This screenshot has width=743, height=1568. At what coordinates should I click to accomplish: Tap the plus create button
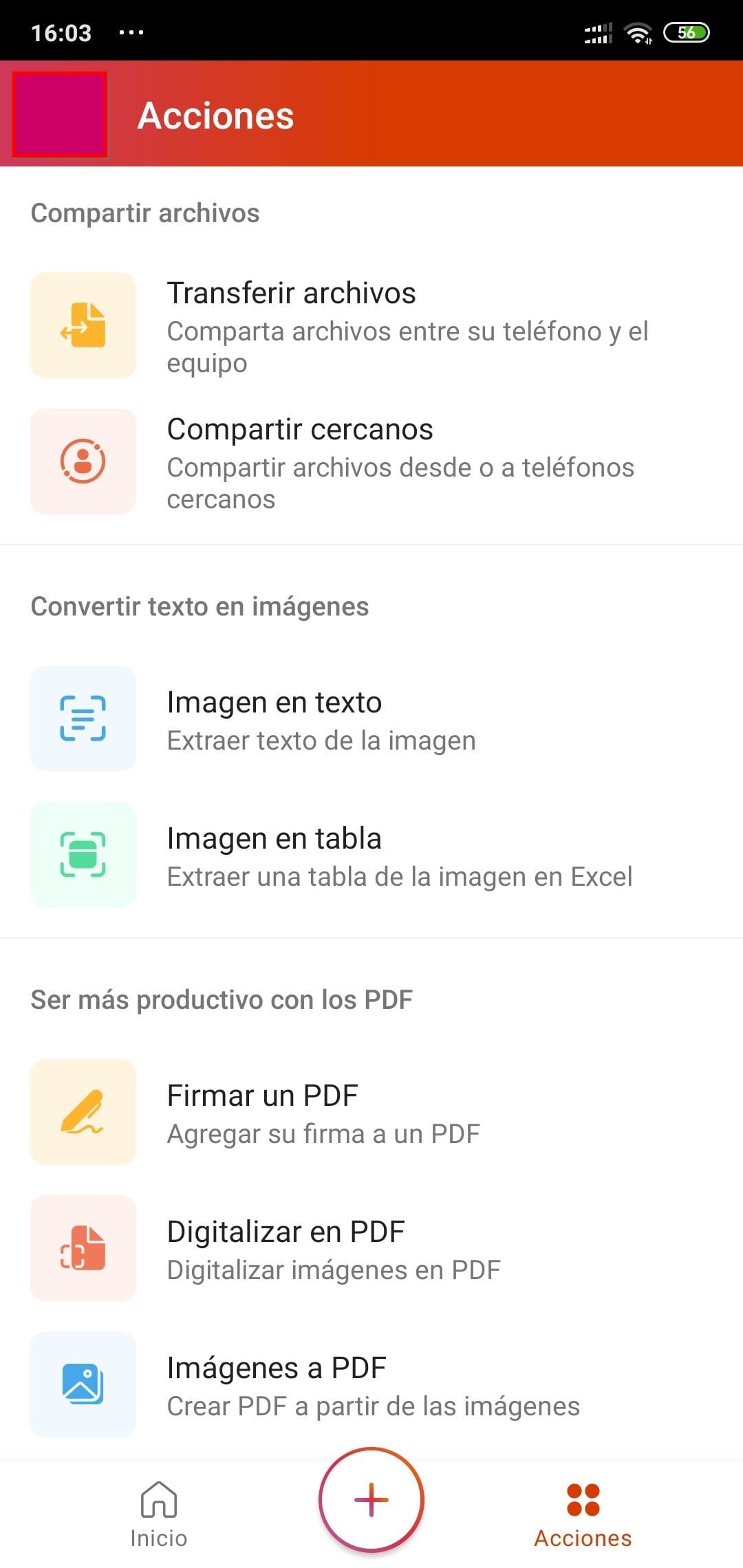[371, 1500]
